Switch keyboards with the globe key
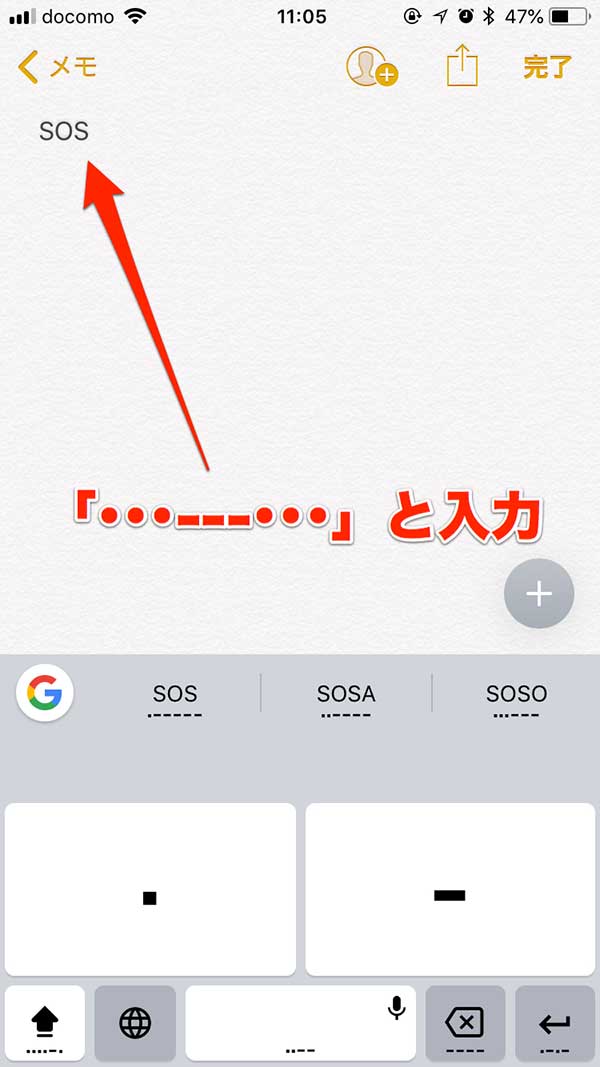Screen dimensions: 600x1067 tap(135, 1023)
